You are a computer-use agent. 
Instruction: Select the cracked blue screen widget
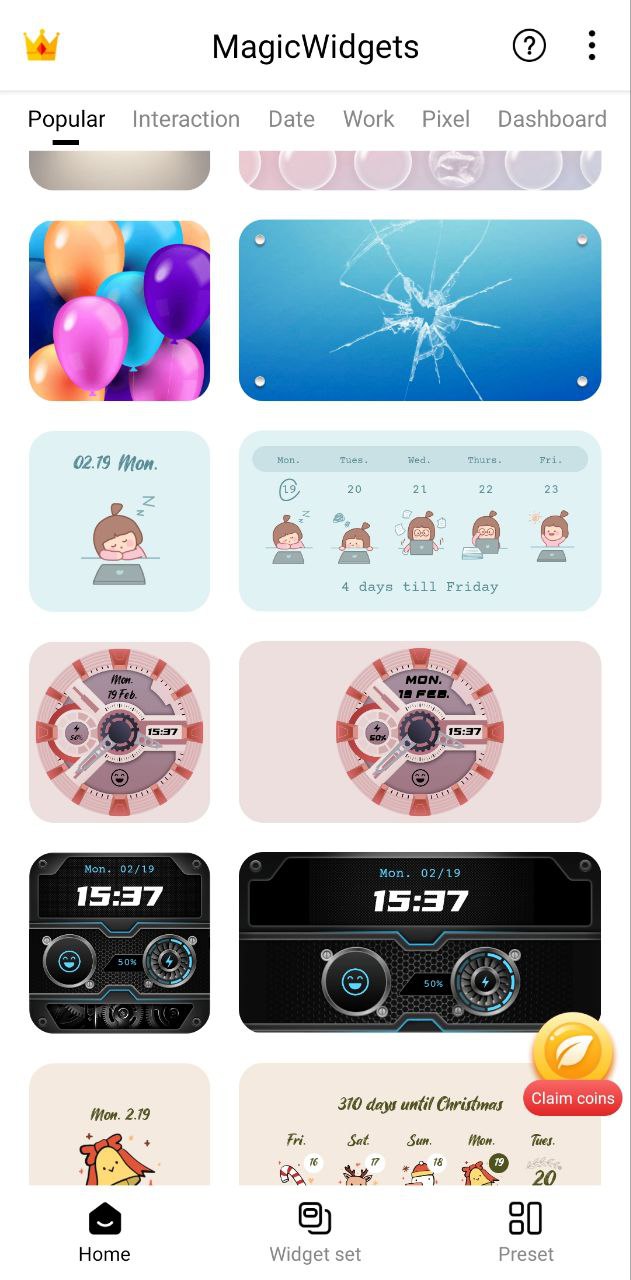pyautogui.click(x=420, y=311)
